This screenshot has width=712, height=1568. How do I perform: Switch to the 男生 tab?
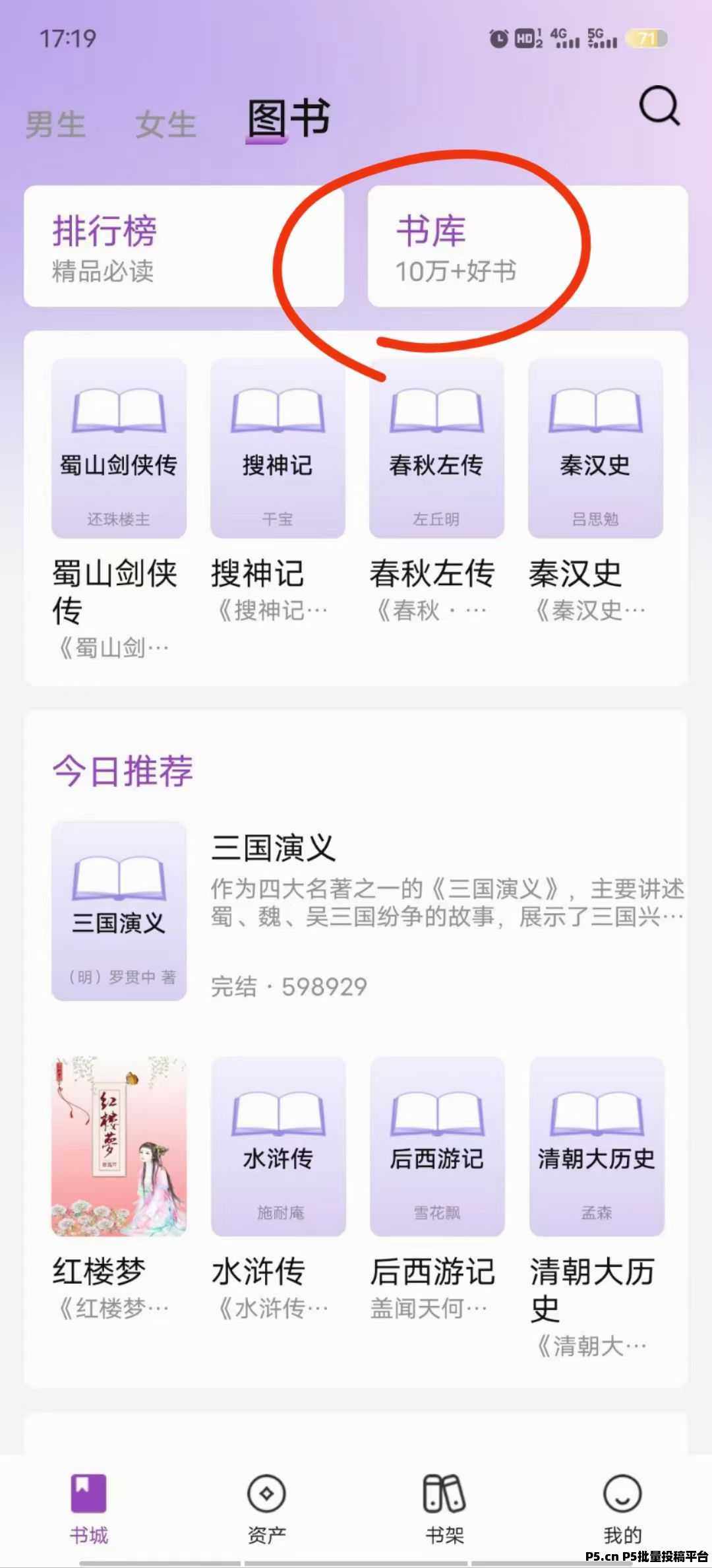click(x=55, y=124)
